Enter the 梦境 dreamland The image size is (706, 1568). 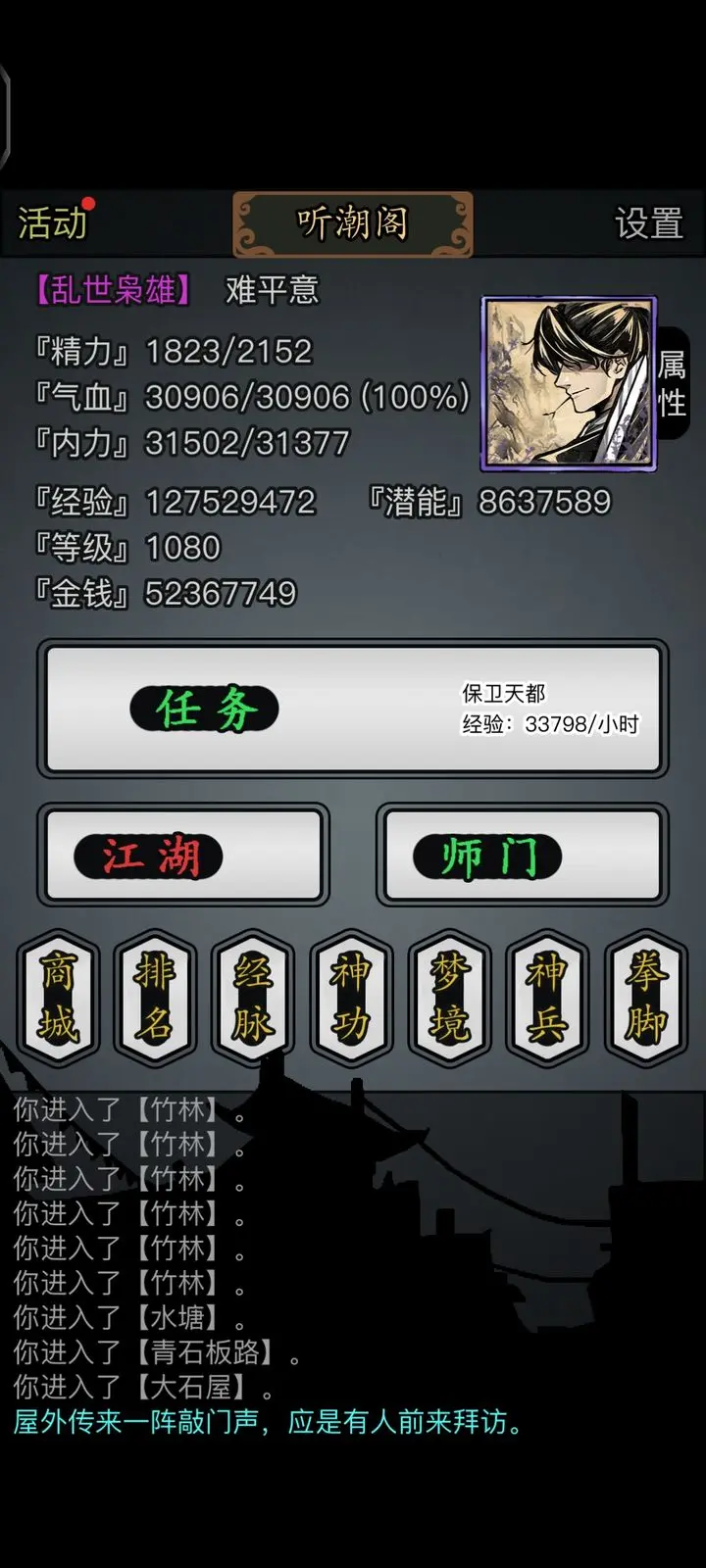(x=449, y=998)
